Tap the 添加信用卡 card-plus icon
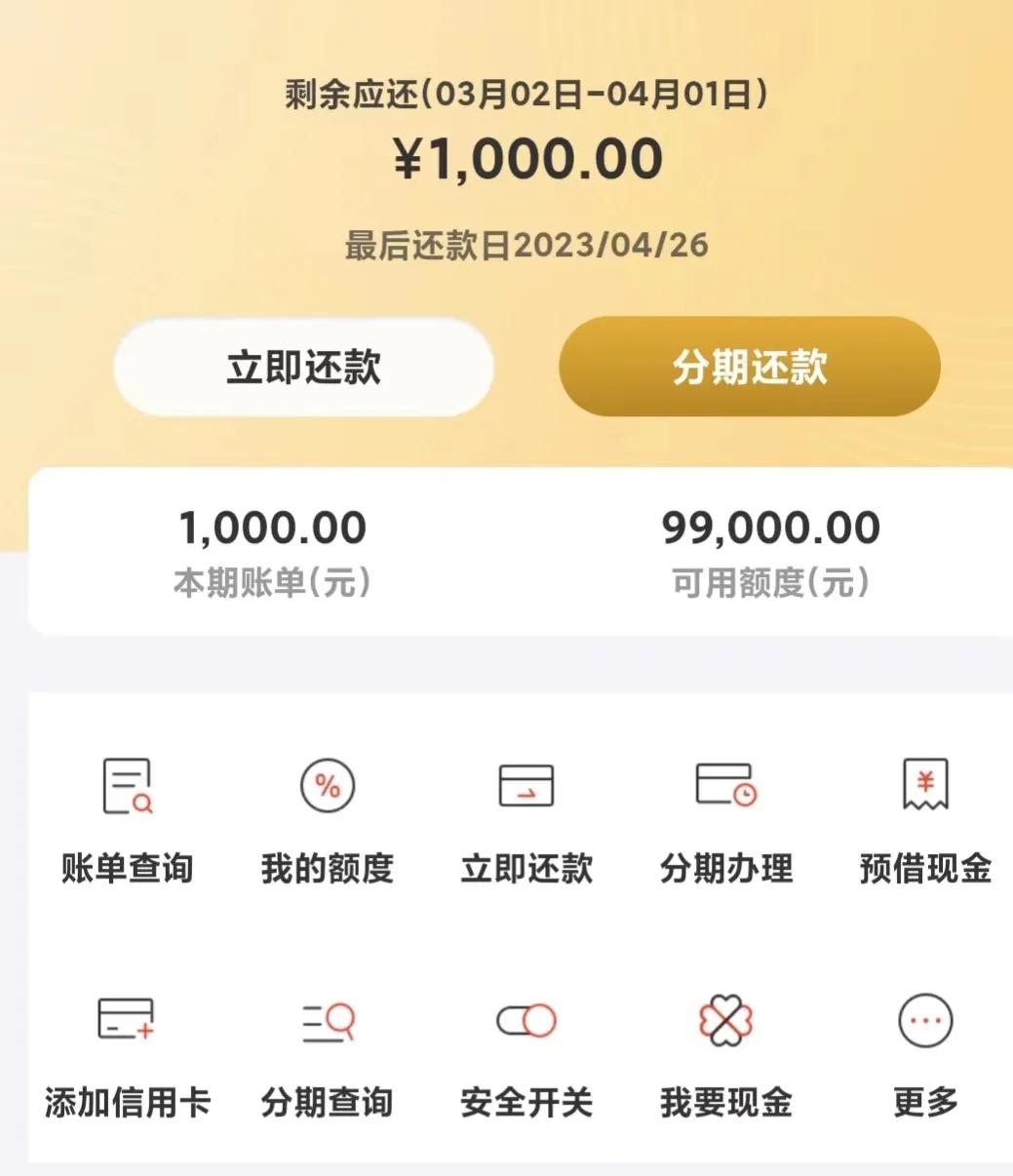Image resolution: width=1013 pixels, height=1176 pixels. (128, 1021)
